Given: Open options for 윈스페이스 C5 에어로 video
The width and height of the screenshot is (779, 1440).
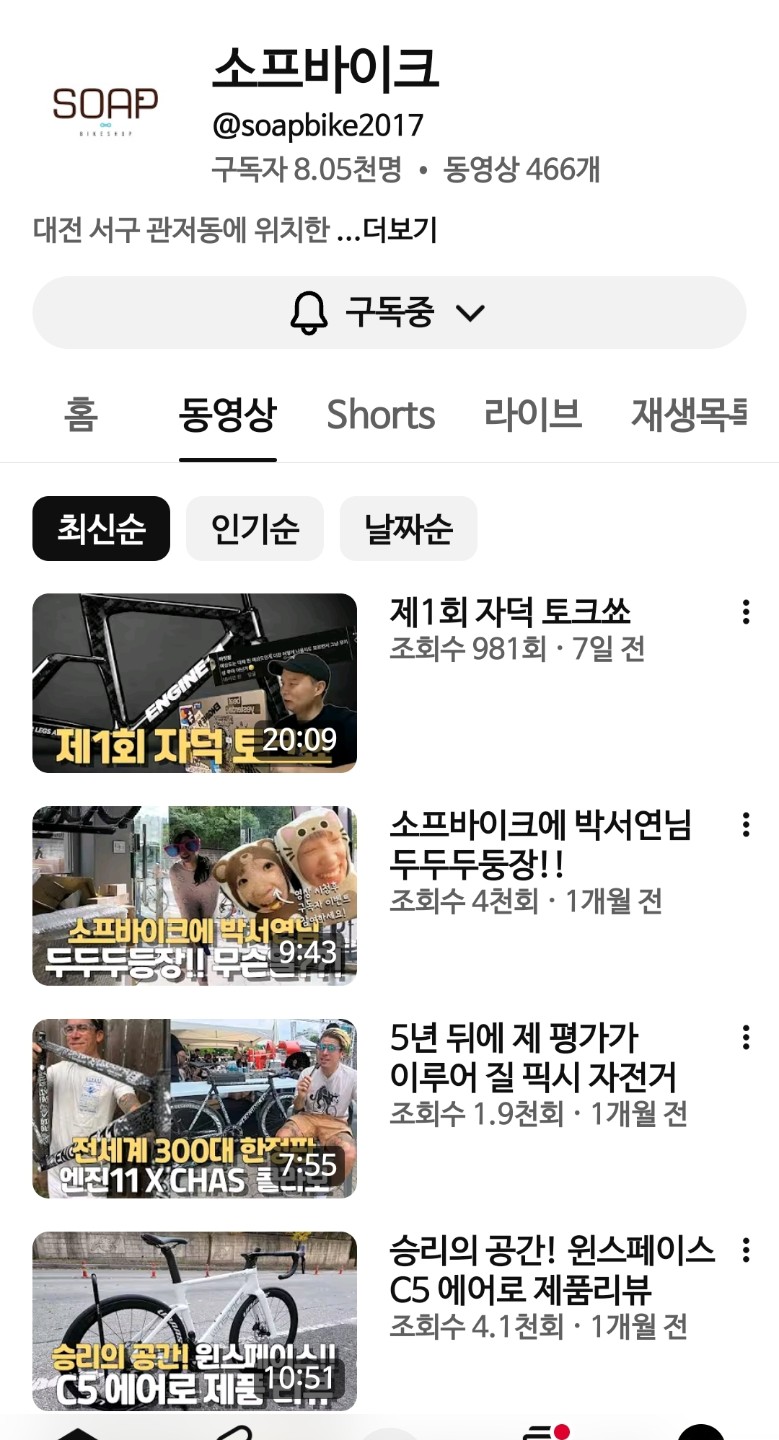Looking at the screenshot, I should (x=745, y=1250).
